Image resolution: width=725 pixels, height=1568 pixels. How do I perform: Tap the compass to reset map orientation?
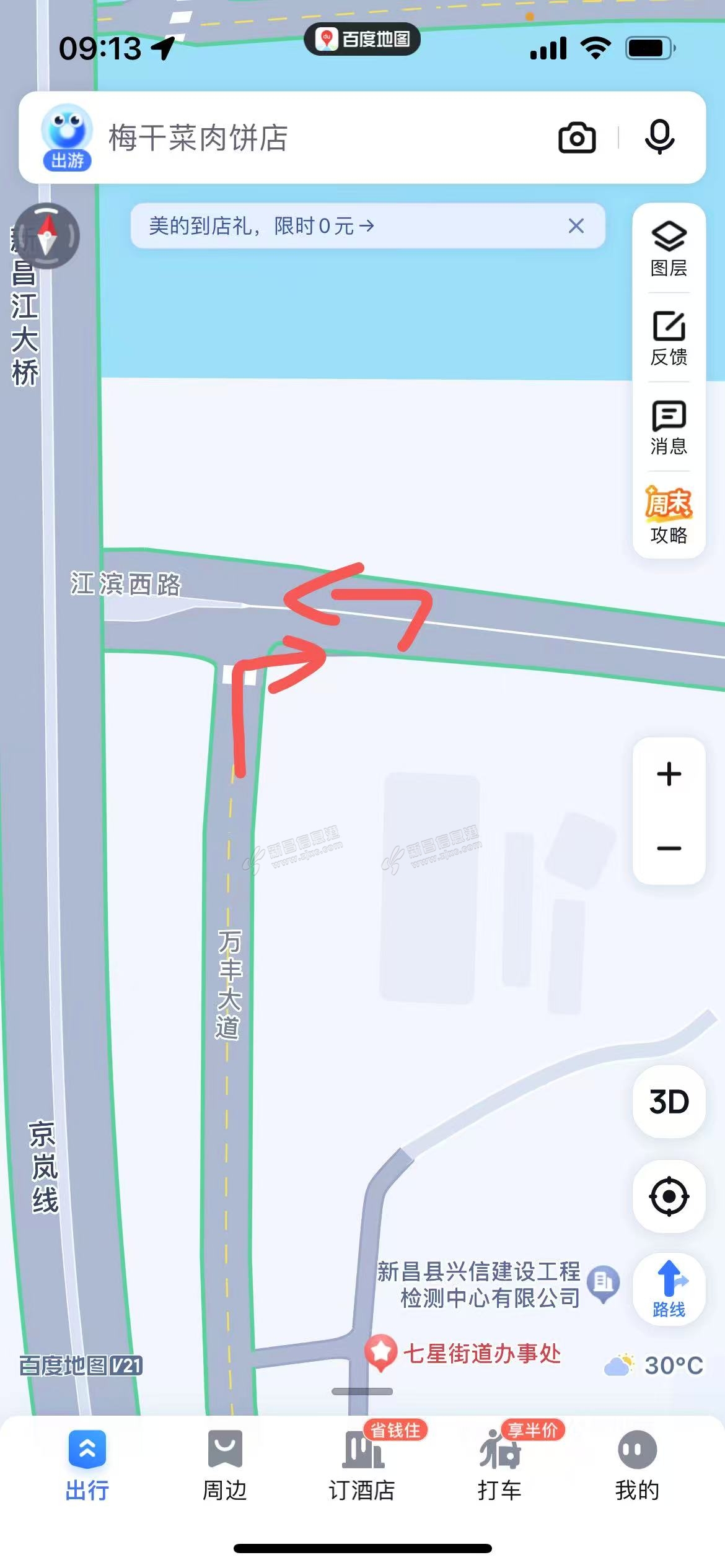tap(47, 236)
